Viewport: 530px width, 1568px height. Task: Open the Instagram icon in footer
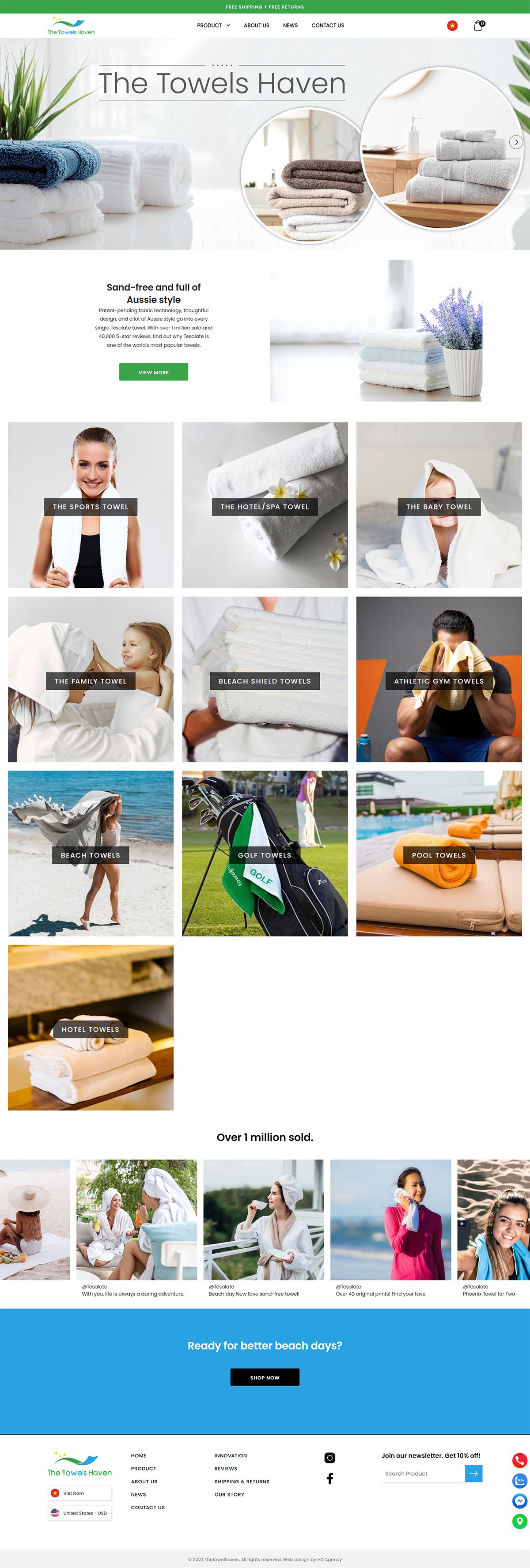pyautogui.click(x=330, y=1457)
